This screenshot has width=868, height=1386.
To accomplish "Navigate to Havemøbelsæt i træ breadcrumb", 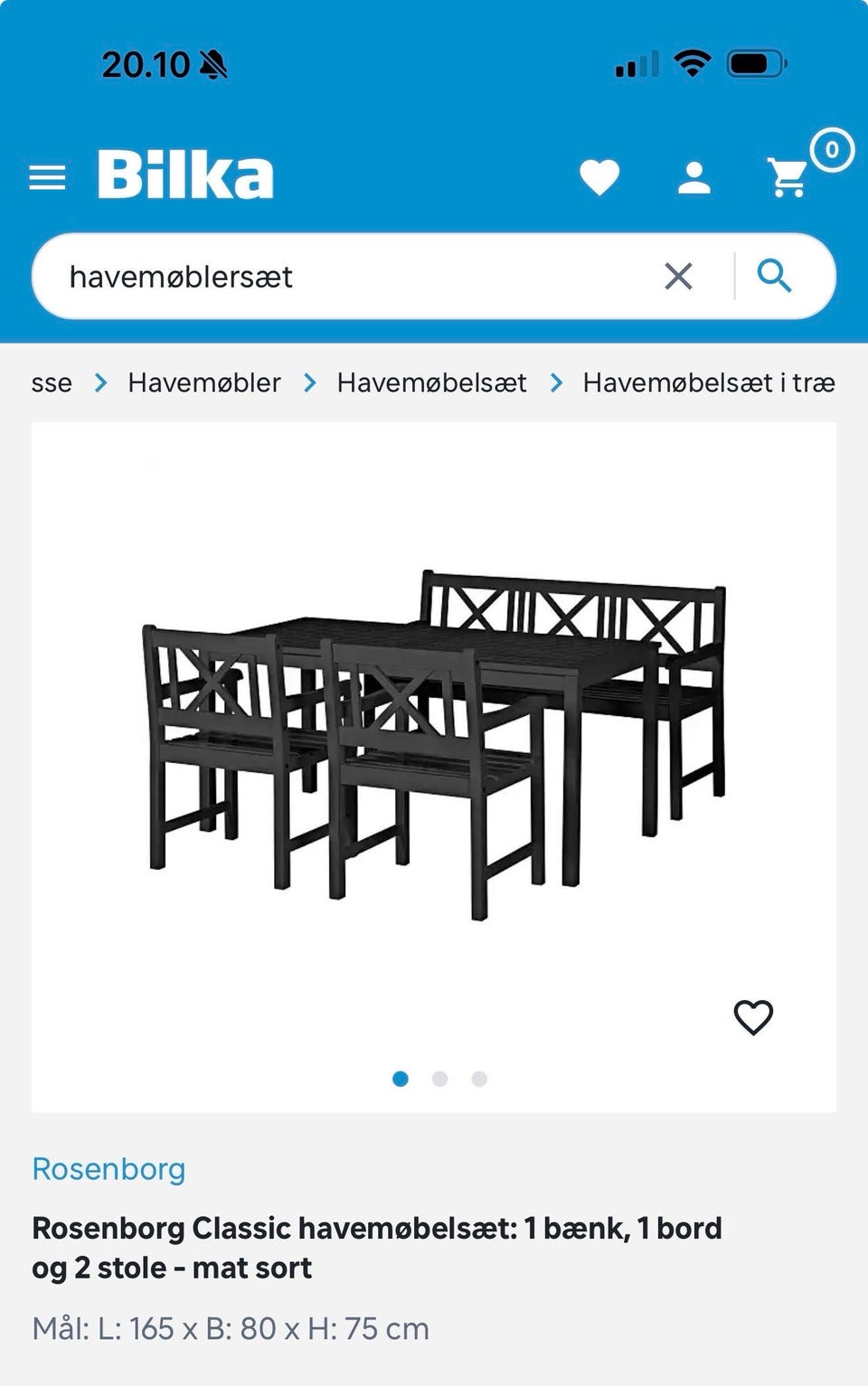I will (x=709, y=382).
